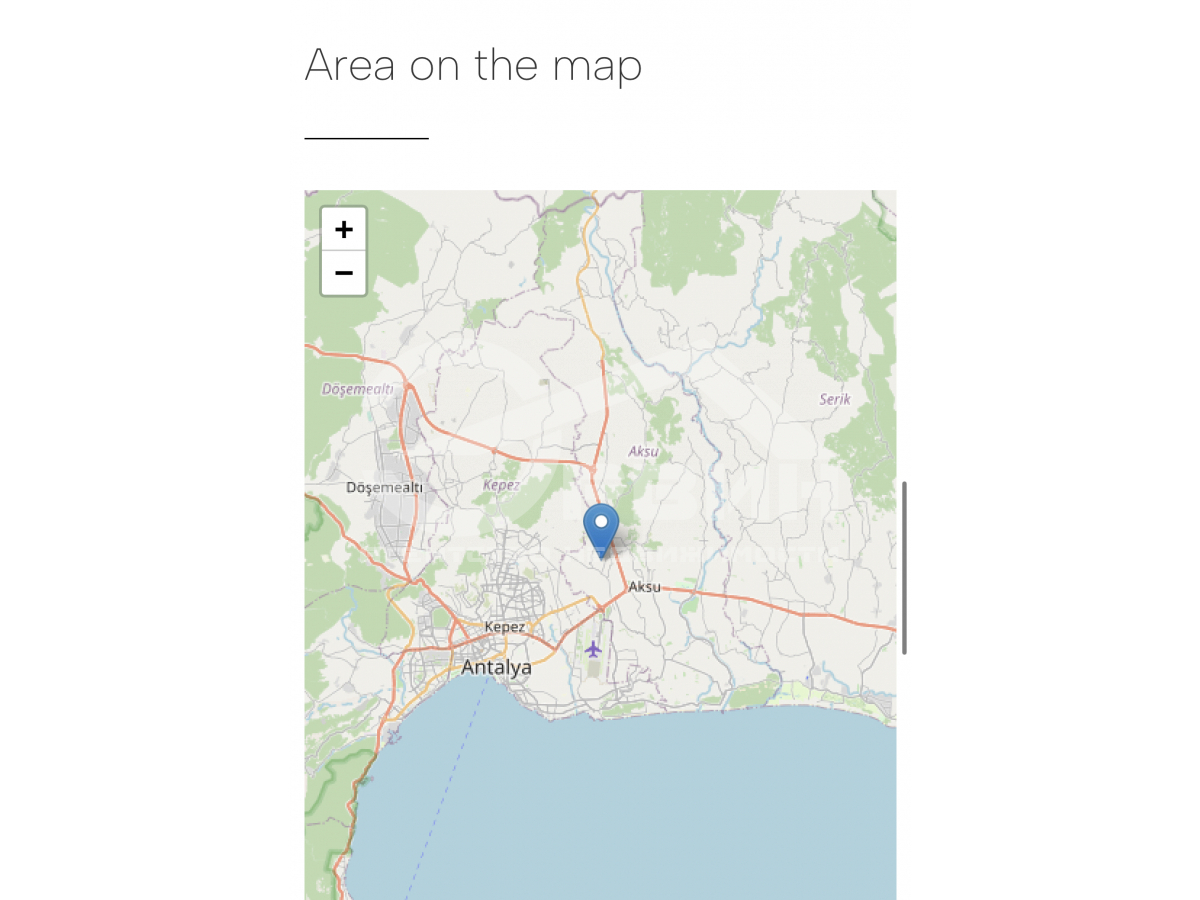
Task: Zoom out of the map
Action: tap(343, 273)
